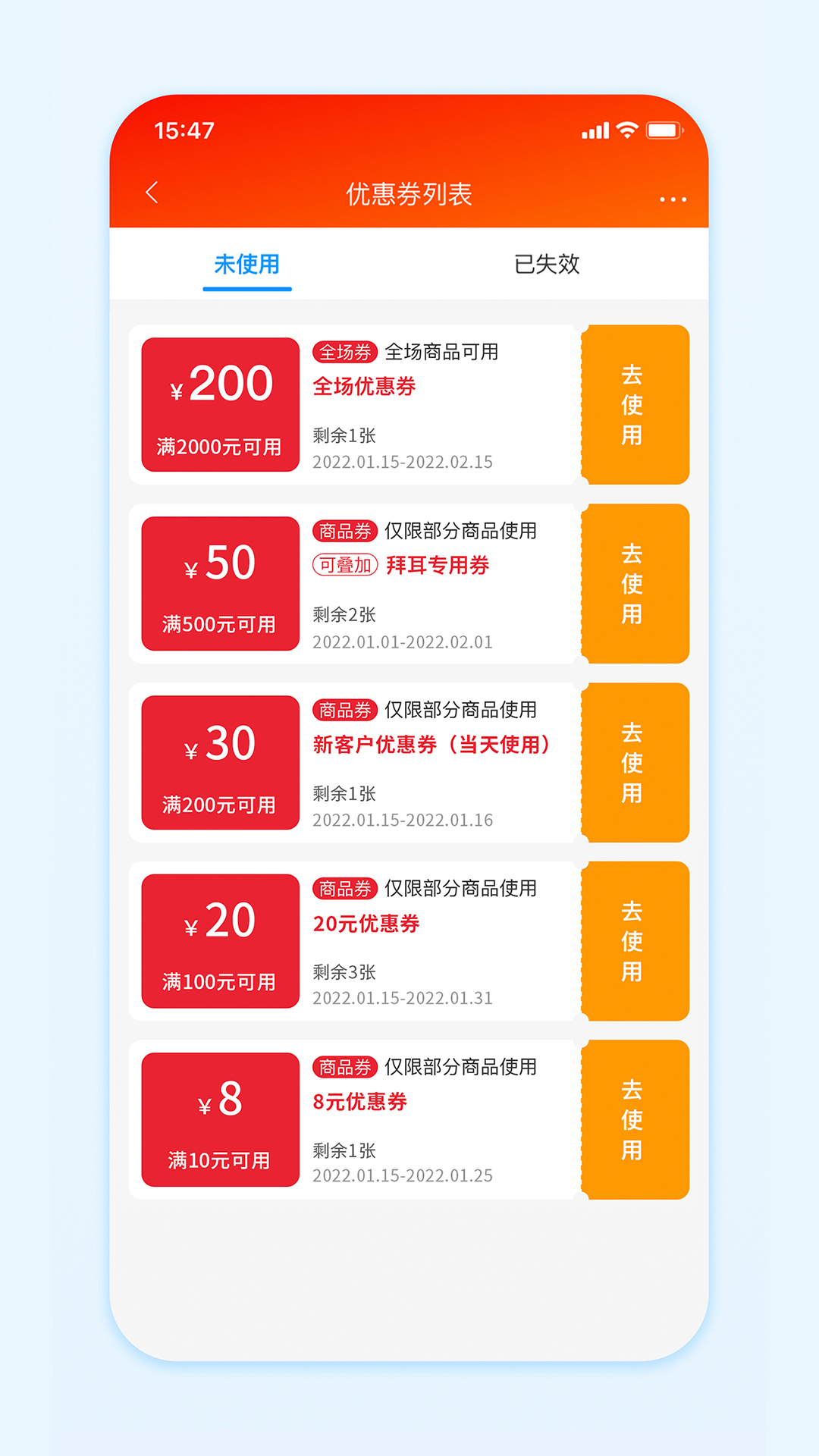The height and width of the screenshot is (1456, 819).
Task: Click the 商品券 badge on the ¥50 coupon
Action: 345,532
